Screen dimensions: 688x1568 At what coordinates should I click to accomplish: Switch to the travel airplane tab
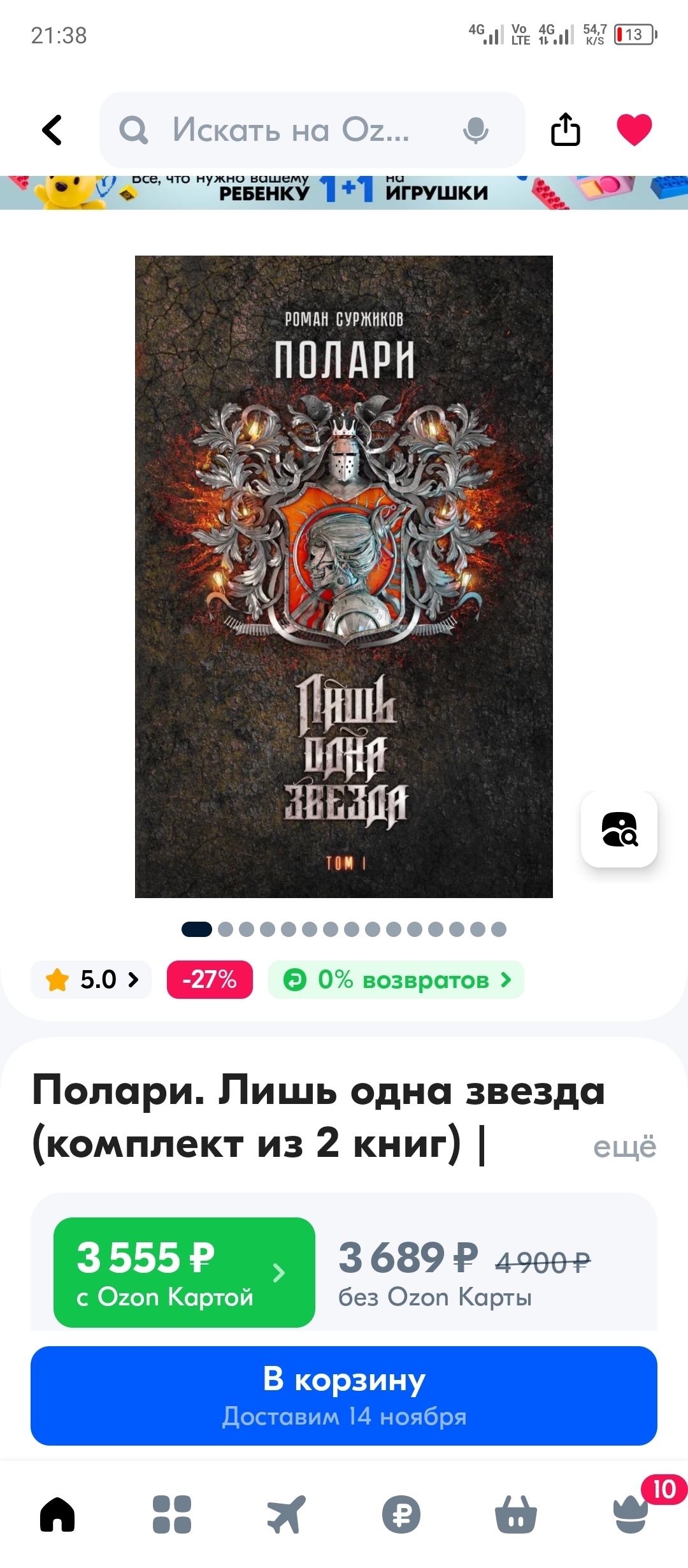[x=286, y=1514]
